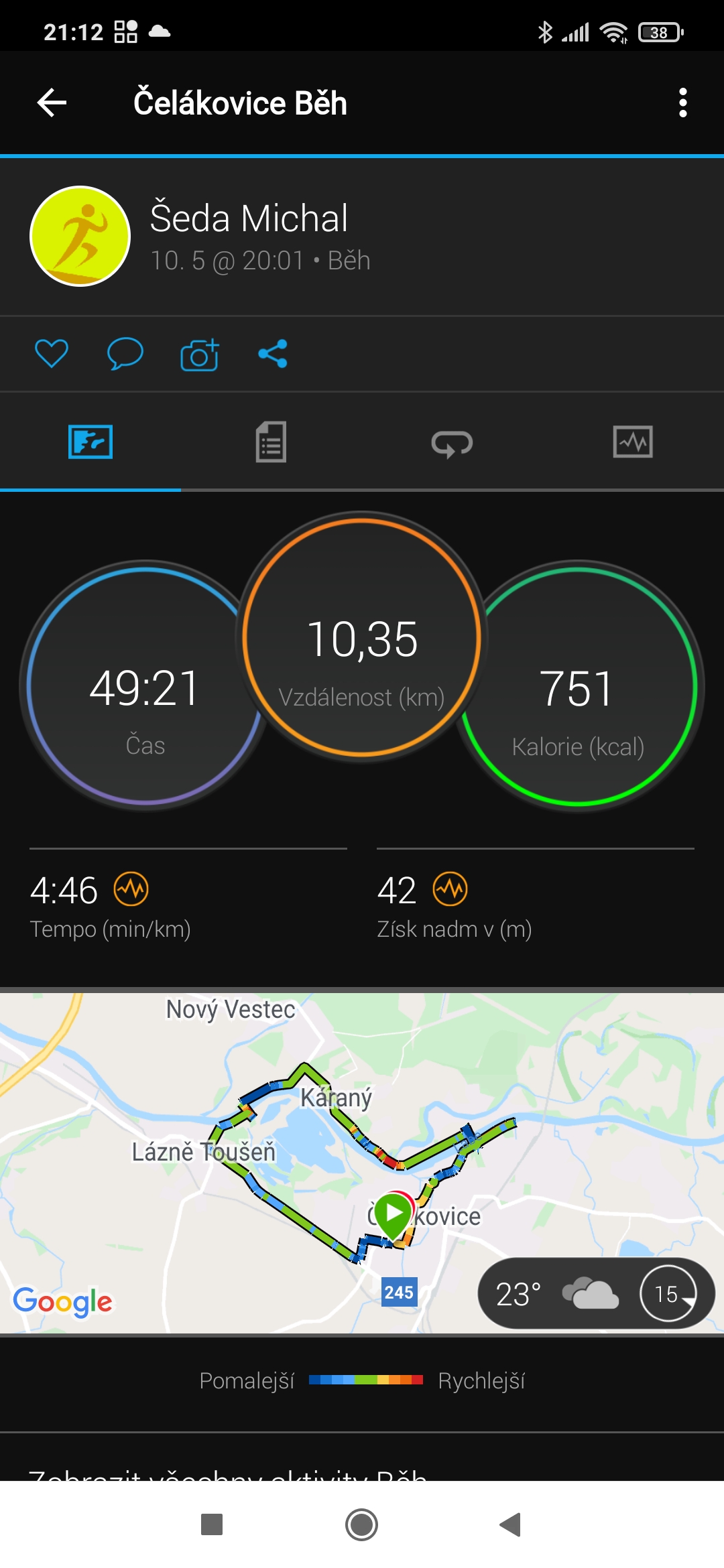Open recent apps with the square button
This screenshot has width=724, height=1568.
point(212,1525)
